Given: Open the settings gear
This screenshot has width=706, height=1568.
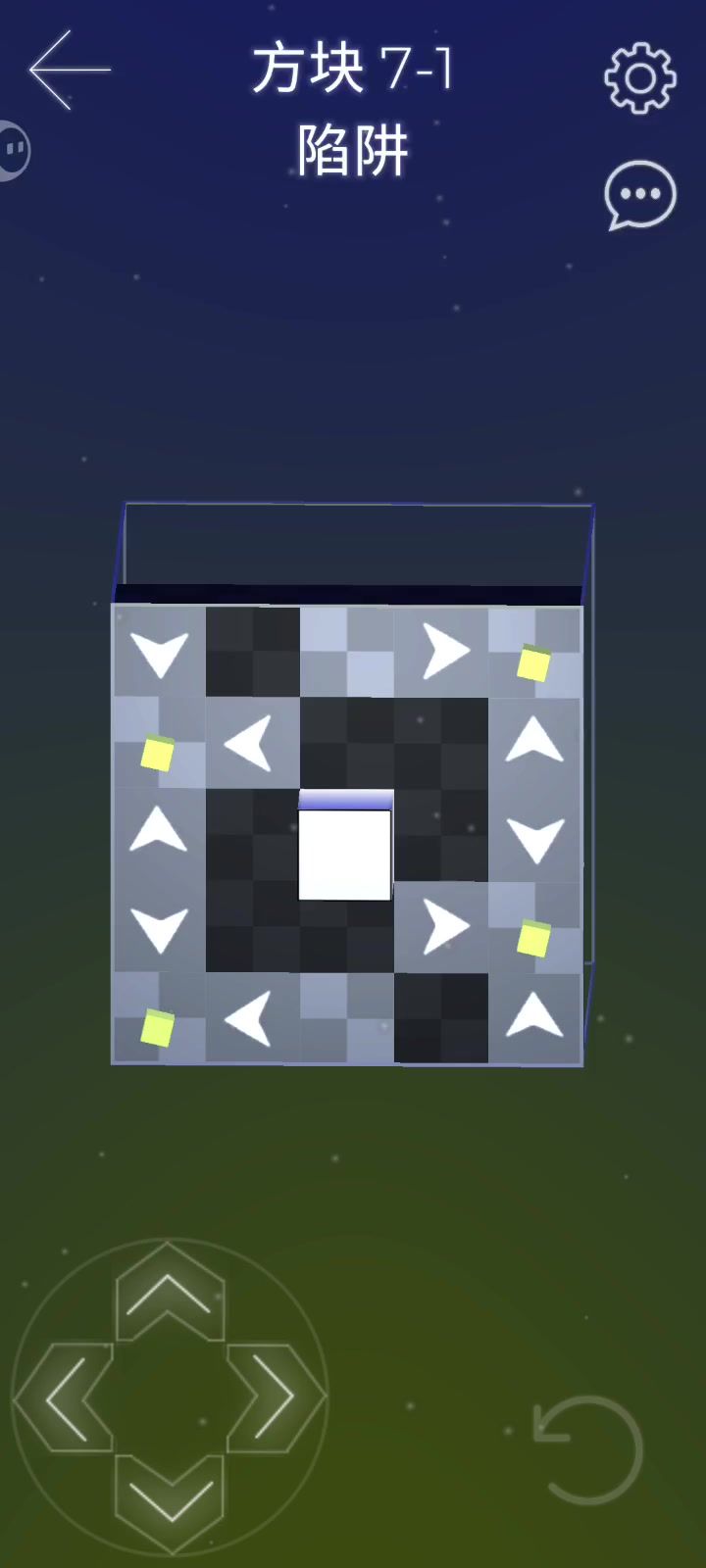Looking at the screenshot, I should 640,77.
